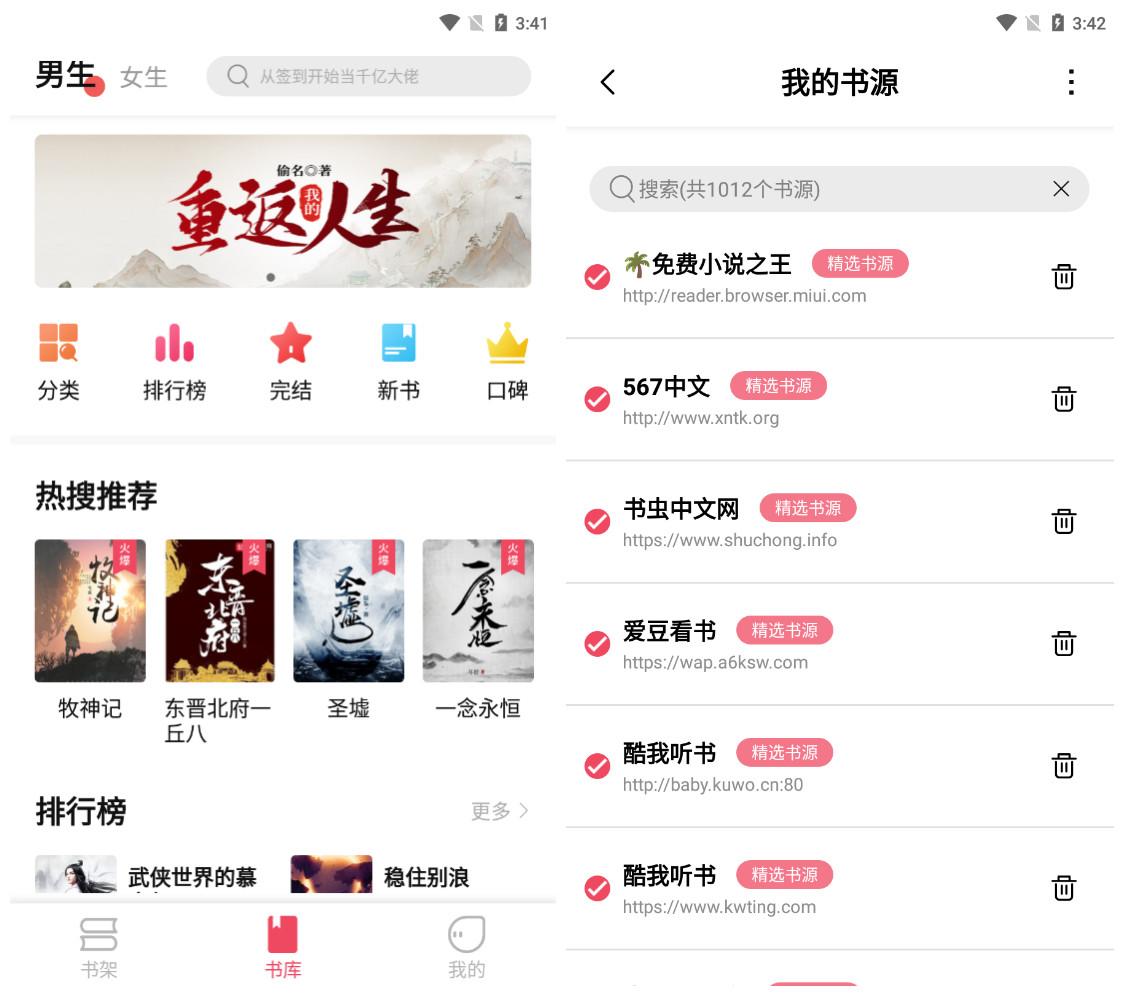Open the 重返人生 banner
The height and width of the screenshot is (996, 1124).
point(283,211)
